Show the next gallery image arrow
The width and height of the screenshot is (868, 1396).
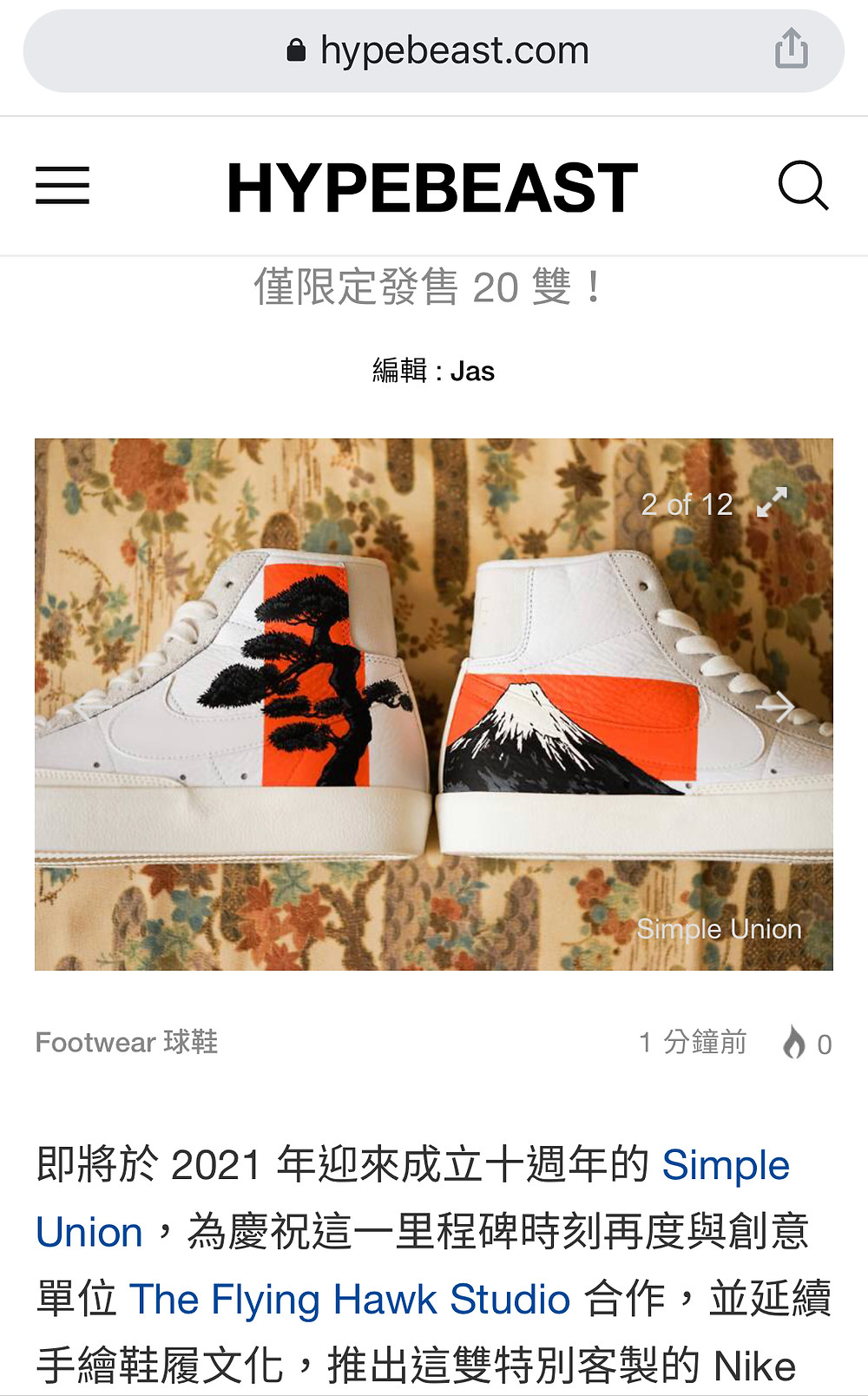(x=775, y=706)
